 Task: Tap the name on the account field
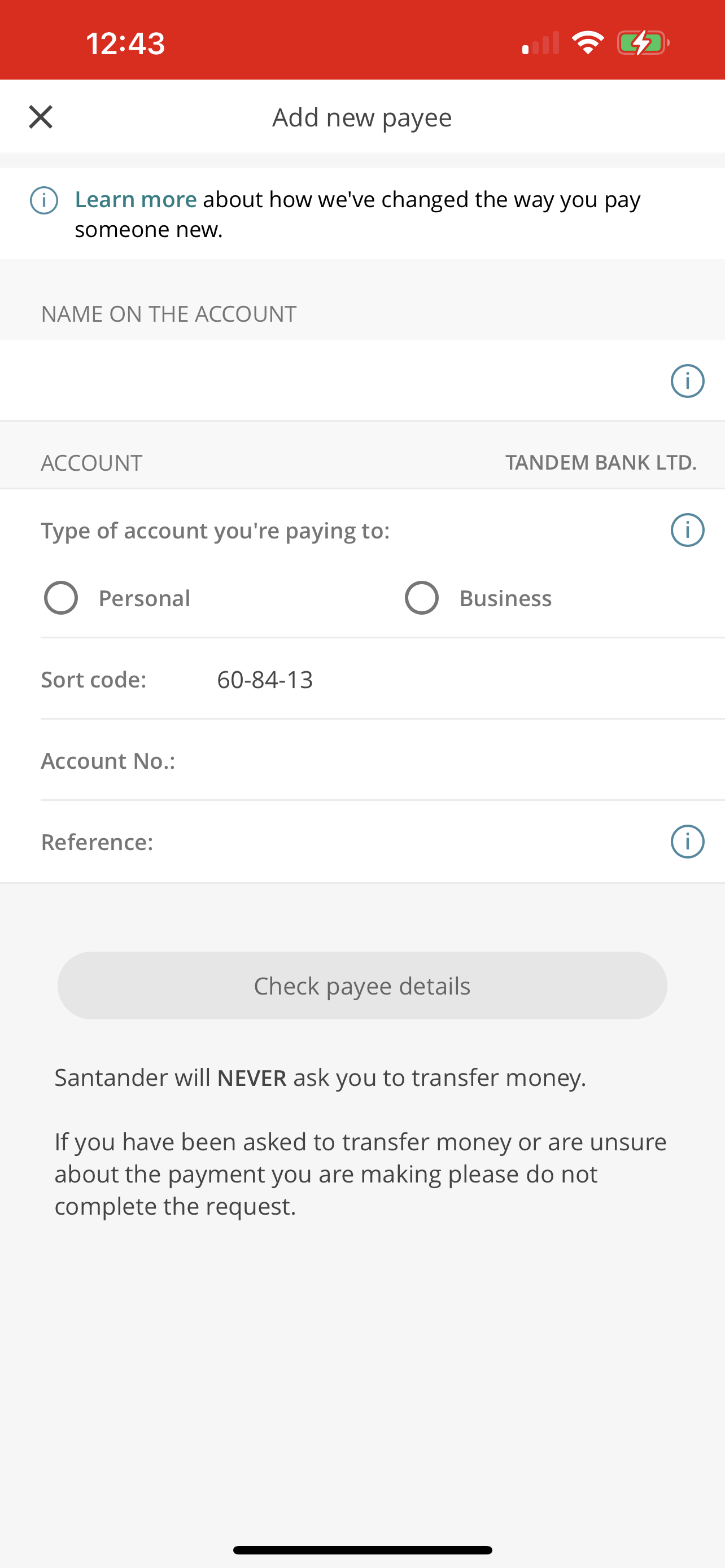click(x=329, y=381)
